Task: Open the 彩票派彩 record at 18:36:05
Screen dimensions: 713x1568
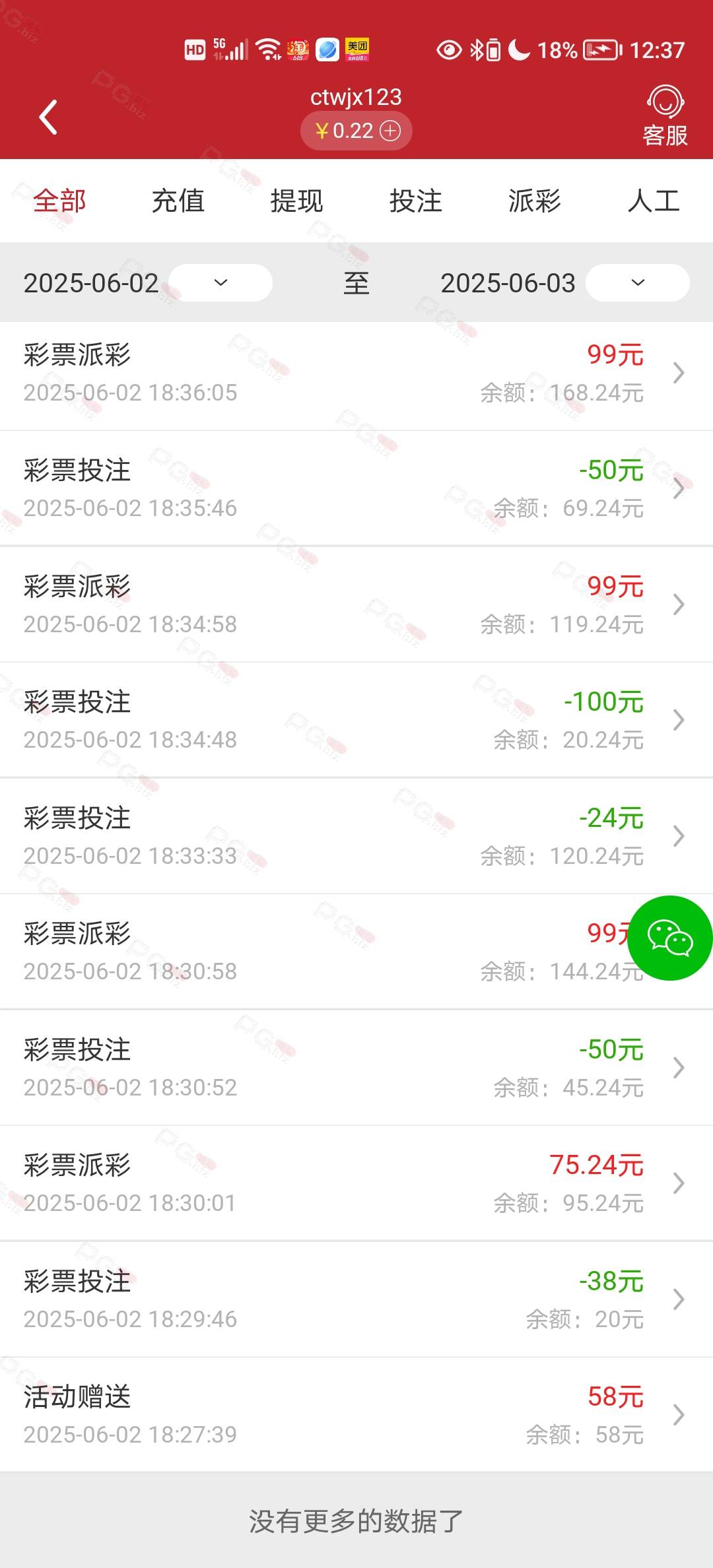Action: (356, 374)
